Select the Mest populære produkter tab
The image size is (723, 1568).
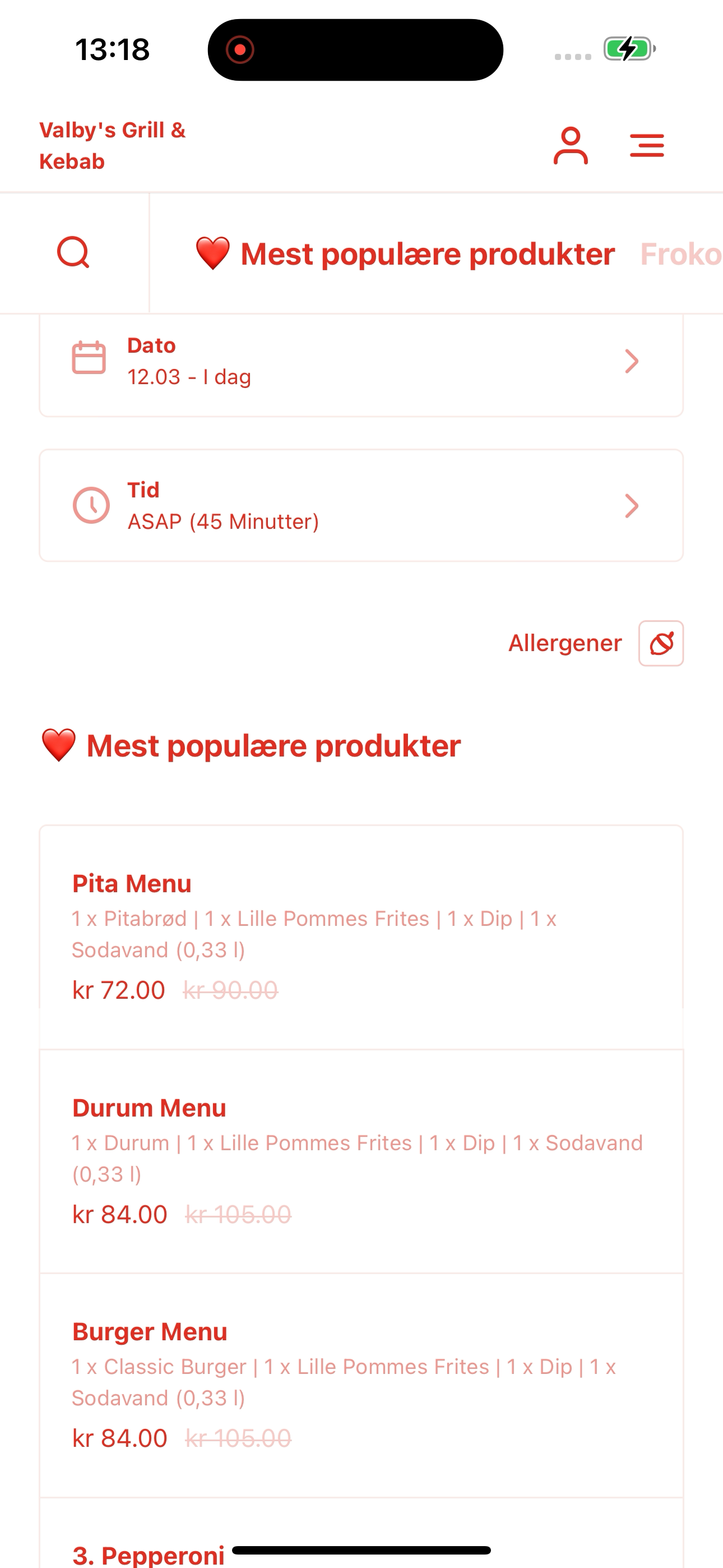pos(404,254)
